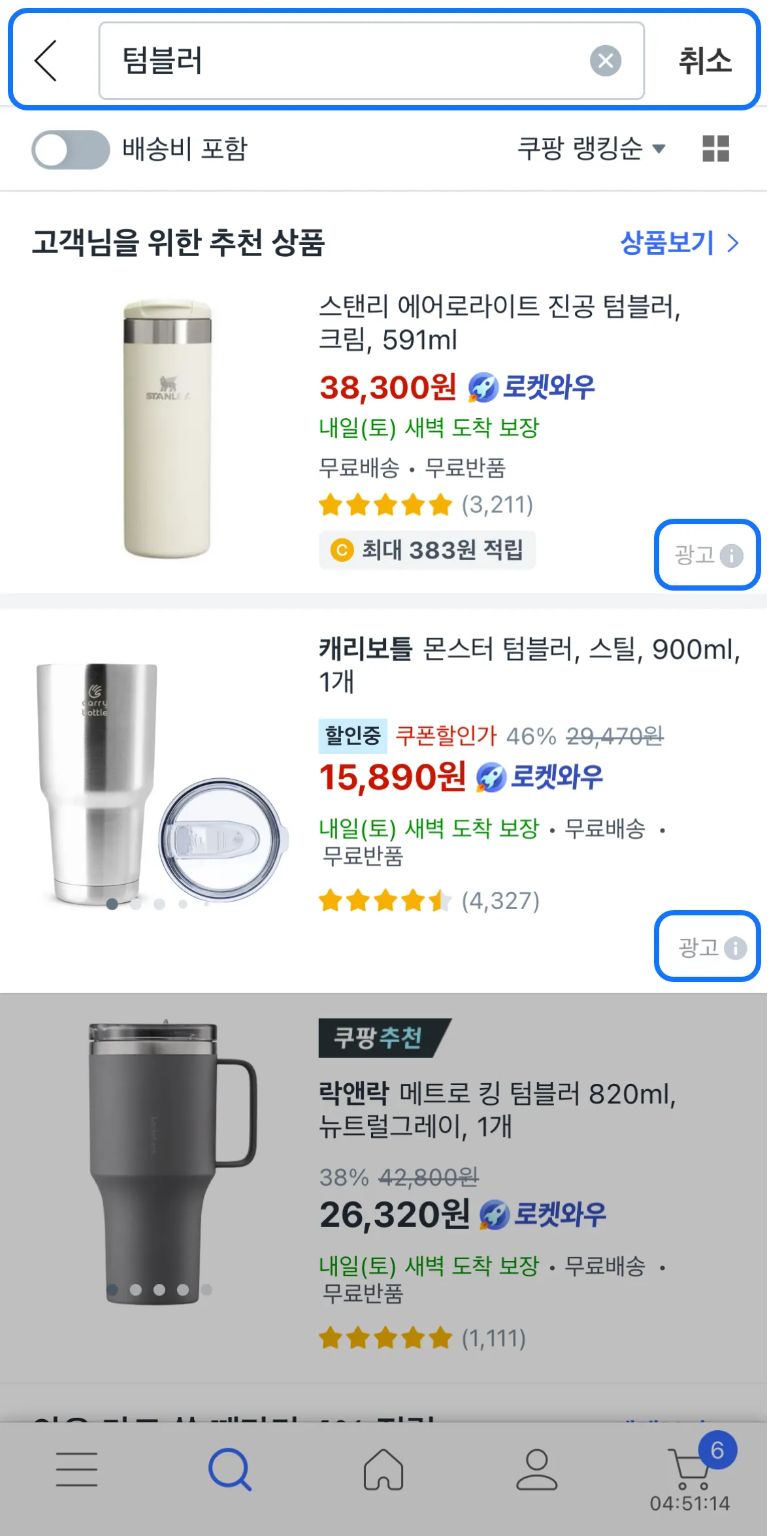Open the category menu in bottom bar
This screenshot has width=784, height=1536.
tap(76, 1469)
